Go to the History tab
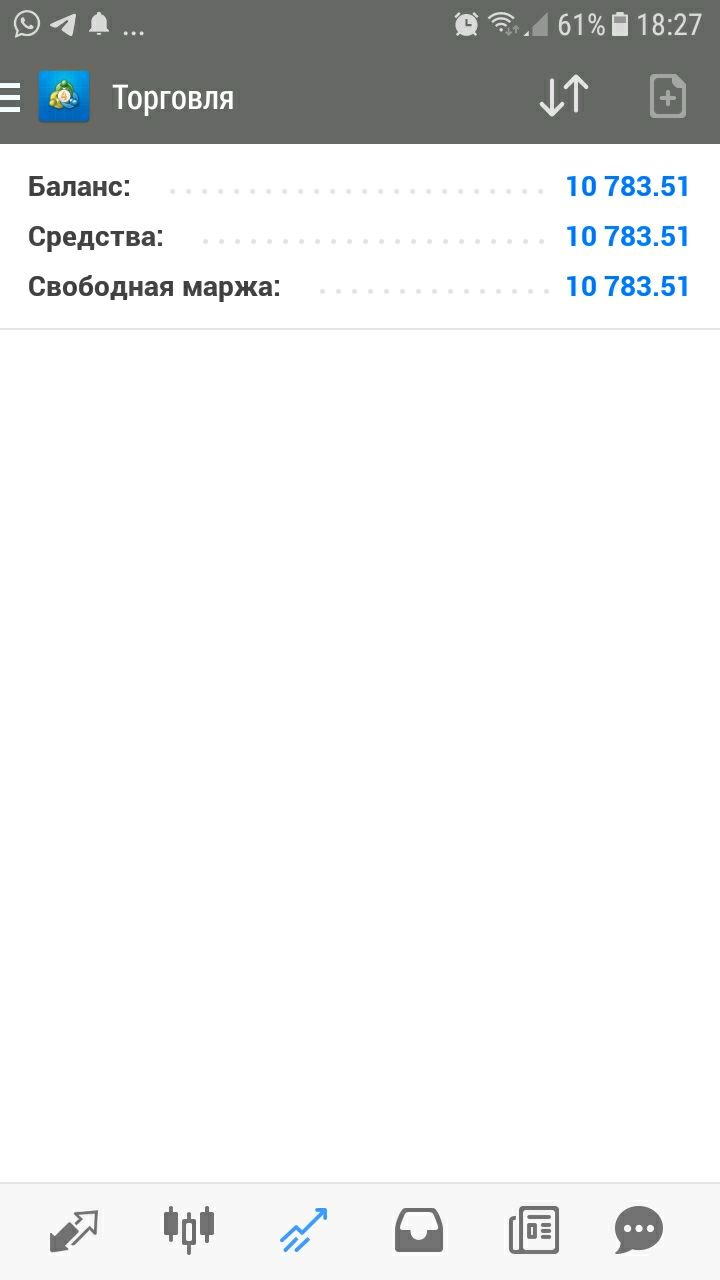 tap(419, 1230)
